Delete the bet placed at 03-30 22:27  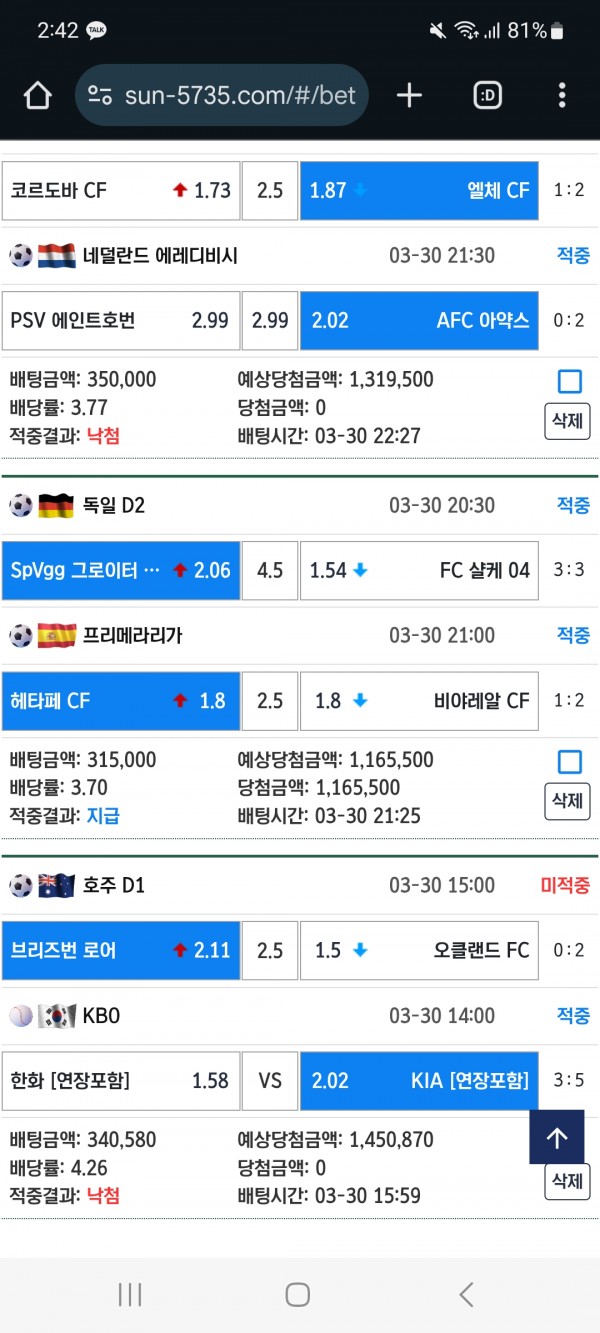click(x=567, y=421)
